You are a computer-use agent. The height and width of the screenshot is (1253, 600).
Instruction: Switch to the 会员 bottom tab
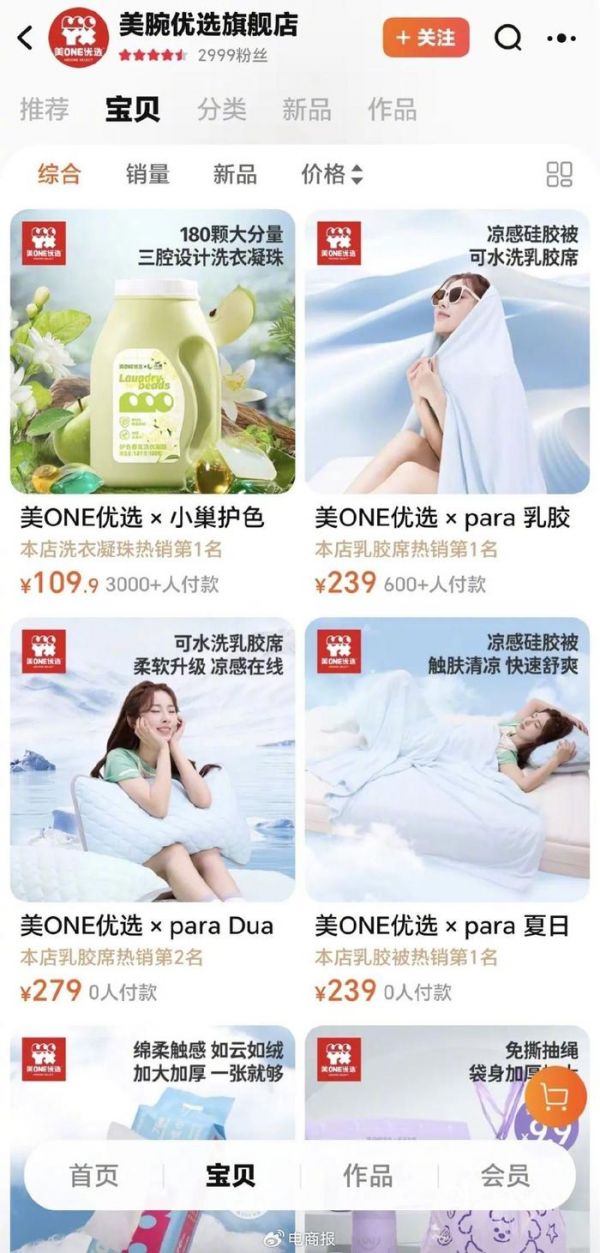point(505,1175)
